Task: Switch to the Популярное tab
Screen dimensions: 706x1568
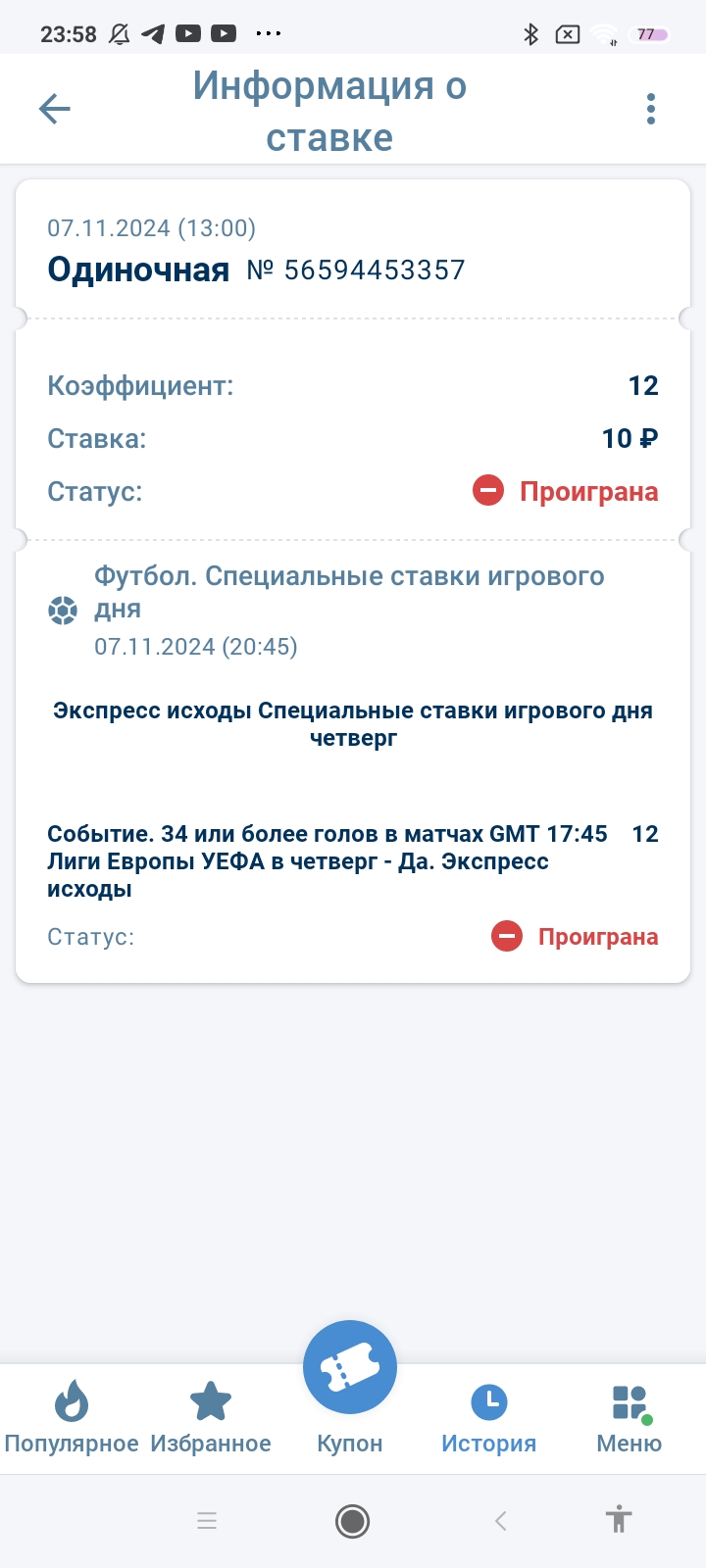Action: pos(71,1416)
